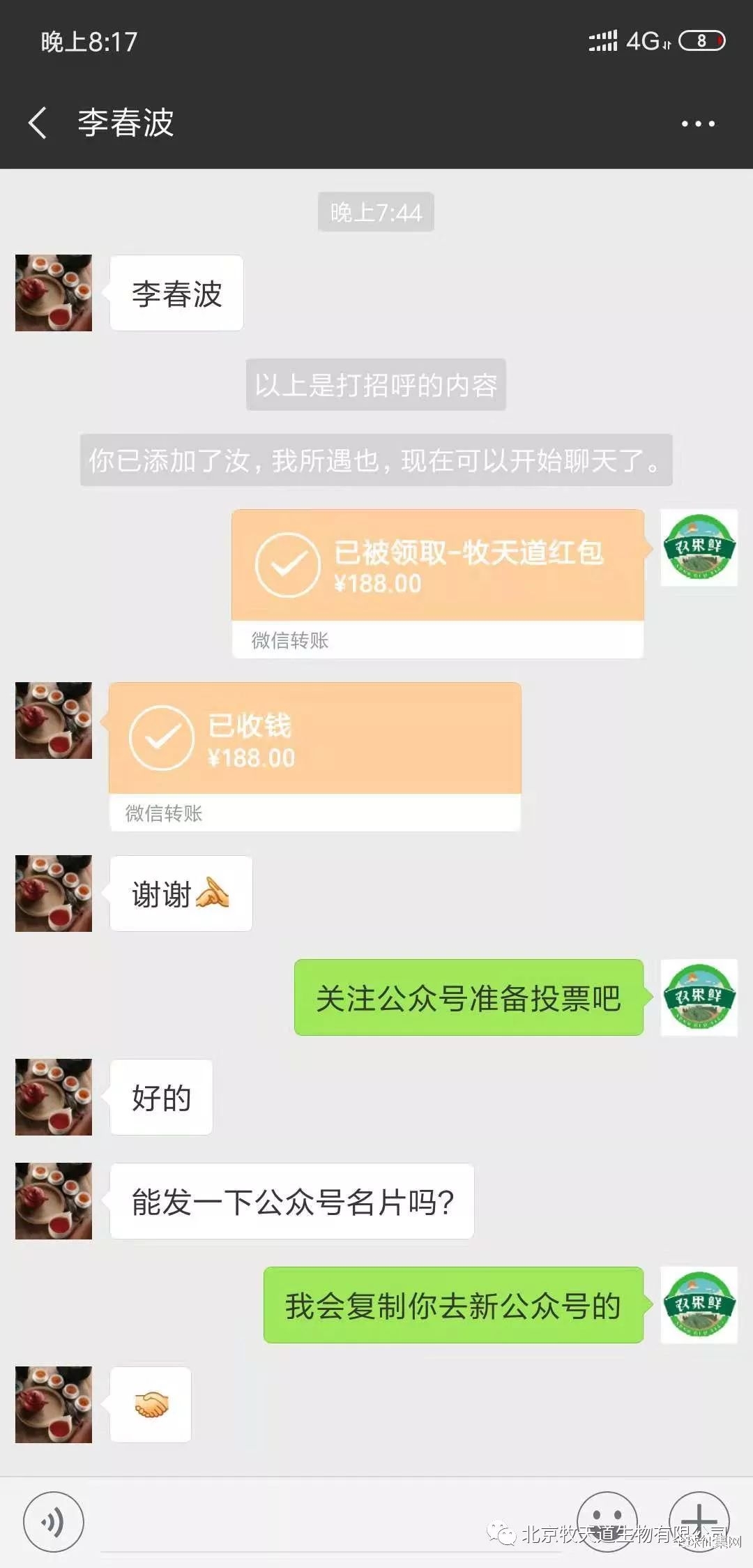Switch to voice message input
753x1568 pixels.
pyautogui.click(x=54, y=1522)
